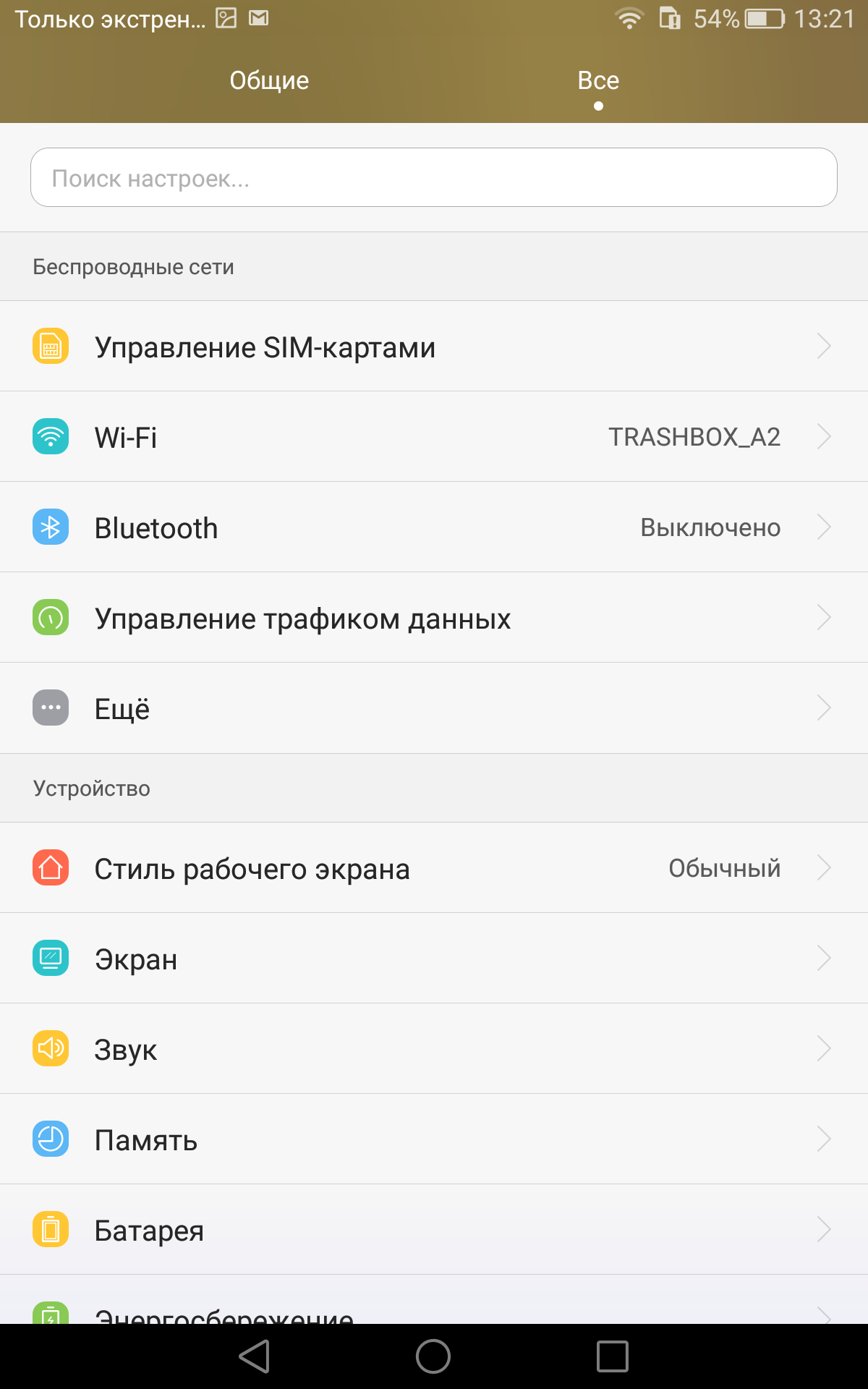The width and height of the screenshot is (868, 1389).
Task: Open Память storage settings
Action: tap(434, 1139)
